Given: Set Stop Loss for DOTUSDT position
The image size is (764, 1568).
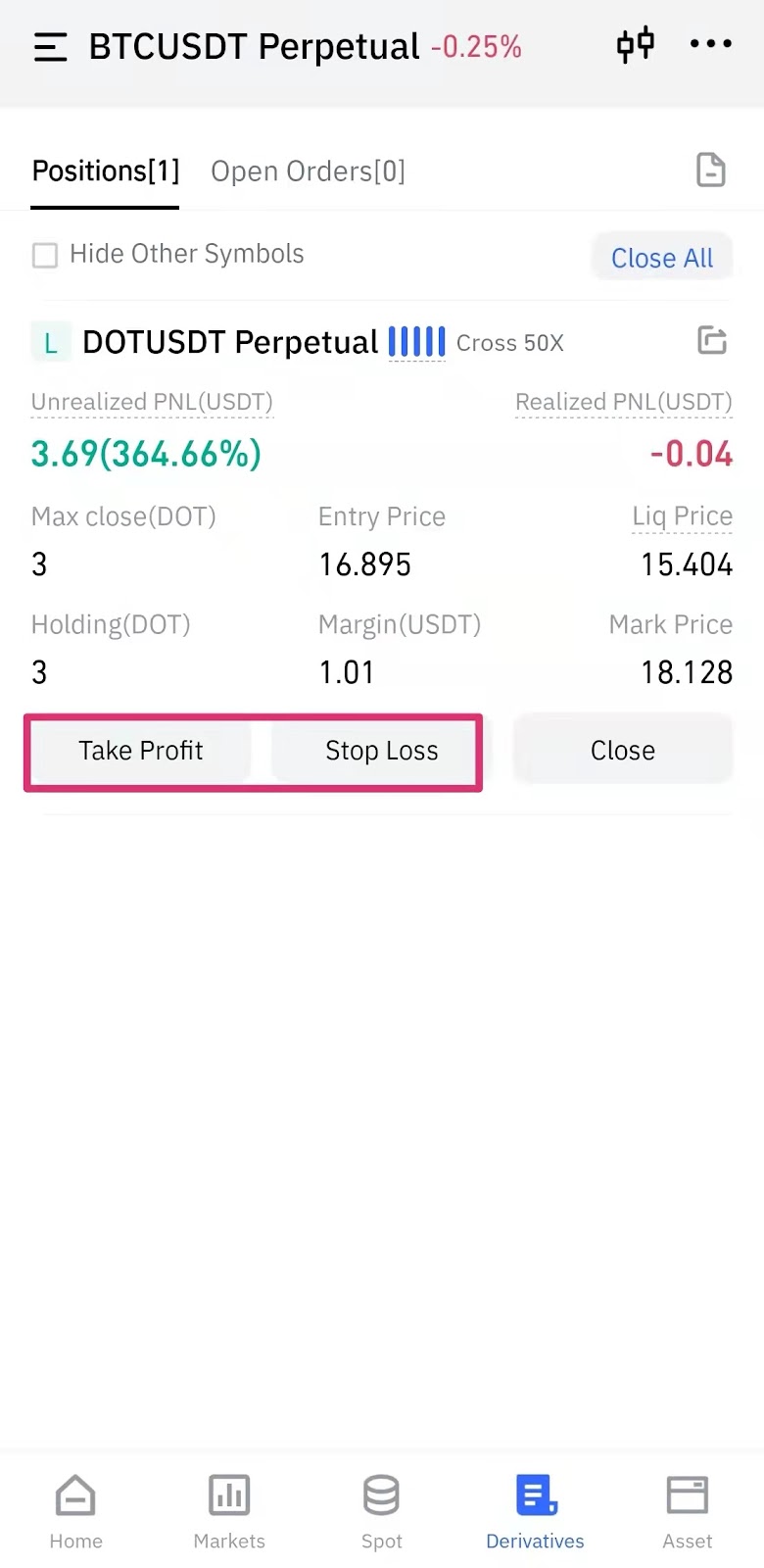Looking at the screenshot, I should coord(381,751).
